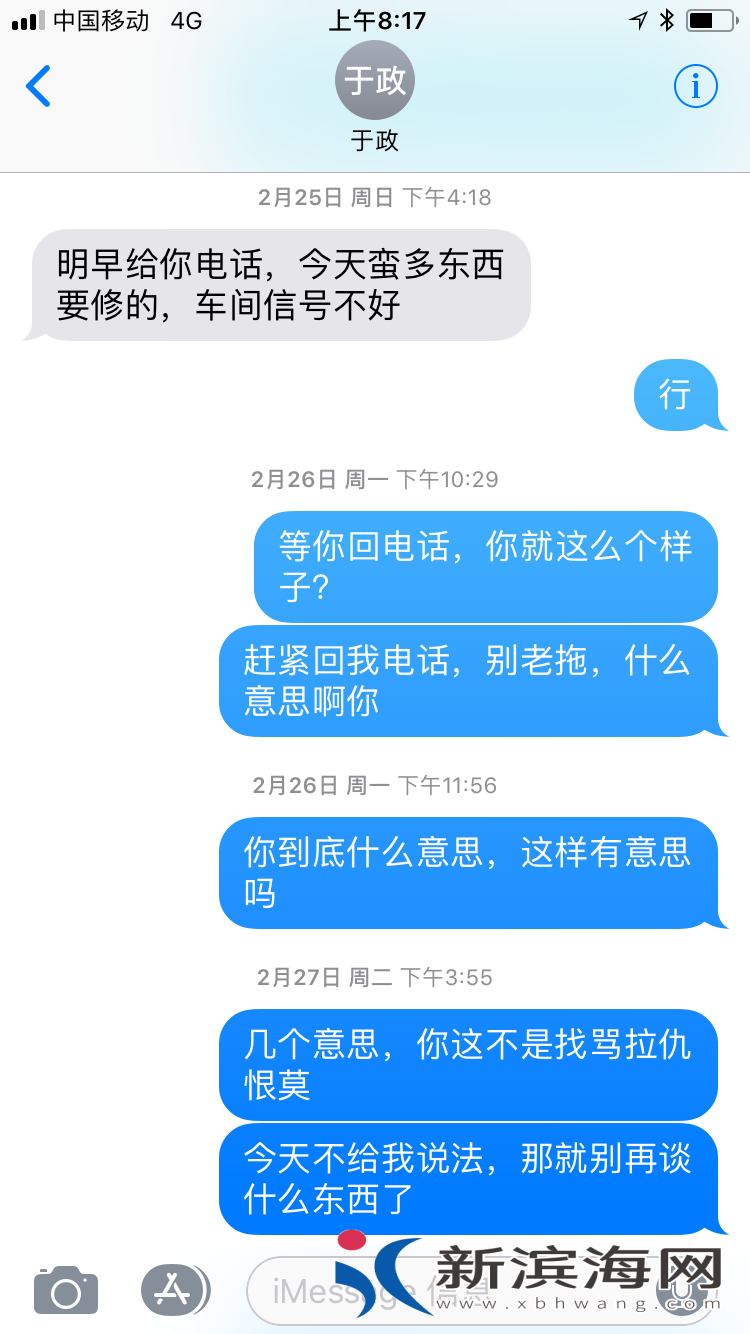Go back to the message list

(x=38, y=86)
